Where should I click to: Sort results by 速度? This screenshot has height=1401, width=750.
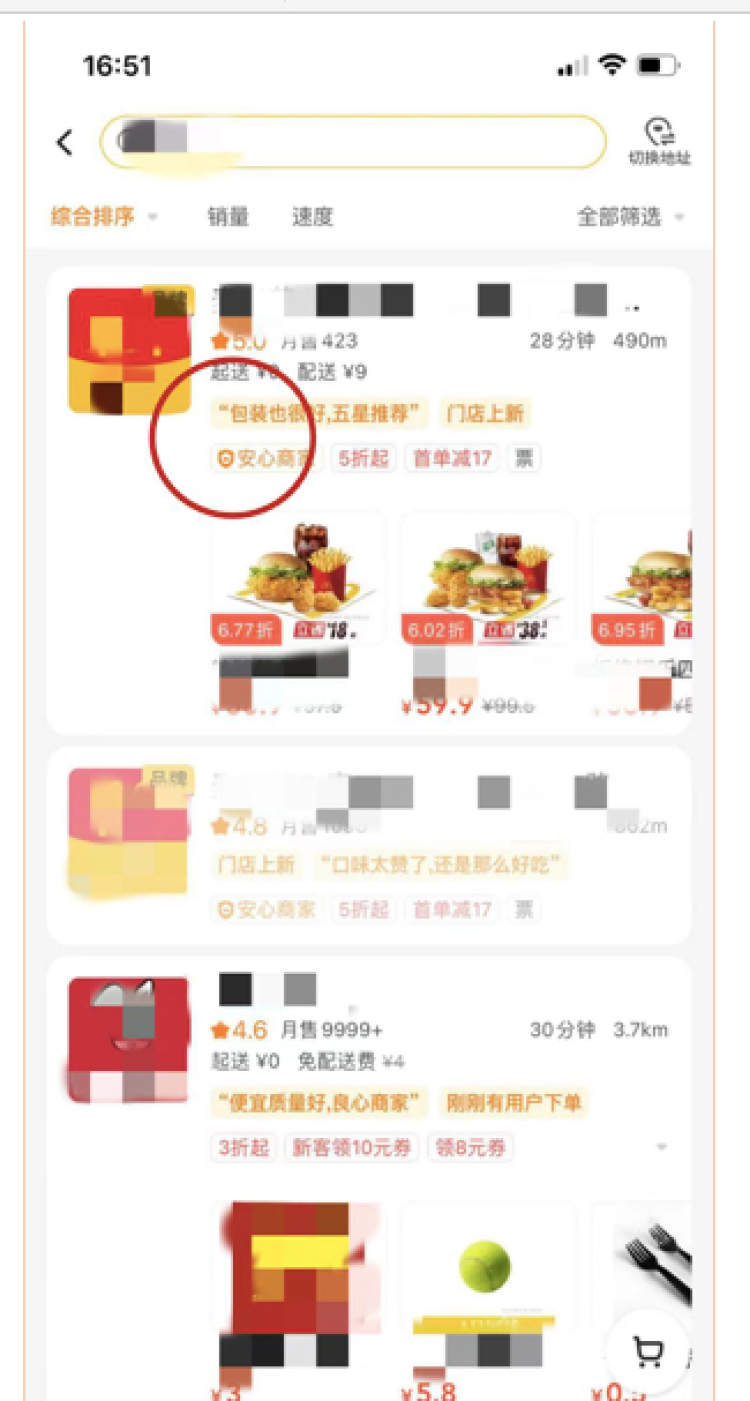[x=312, y=217]
